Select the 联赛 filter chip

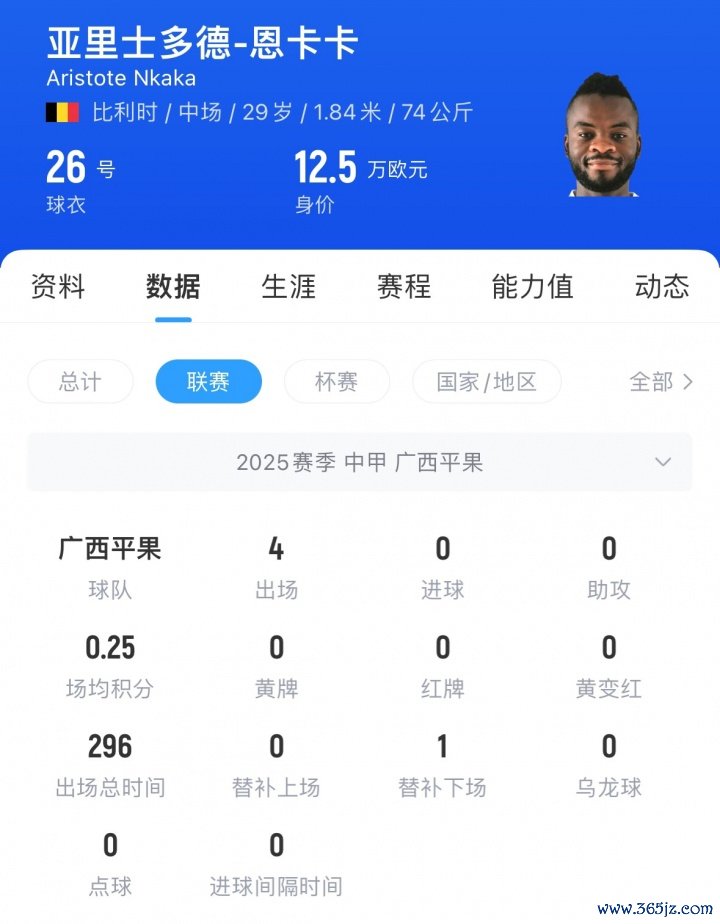[208, 381]
